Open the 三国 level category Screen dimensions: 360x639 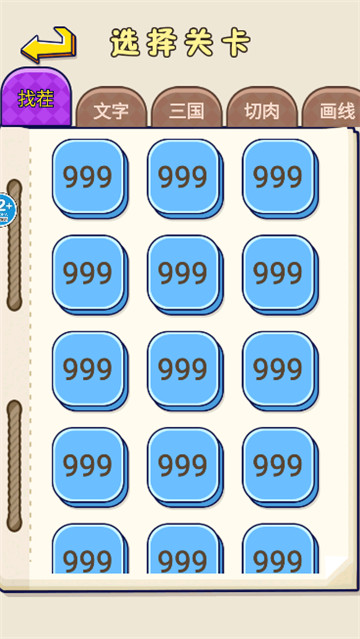pos(187,108)
